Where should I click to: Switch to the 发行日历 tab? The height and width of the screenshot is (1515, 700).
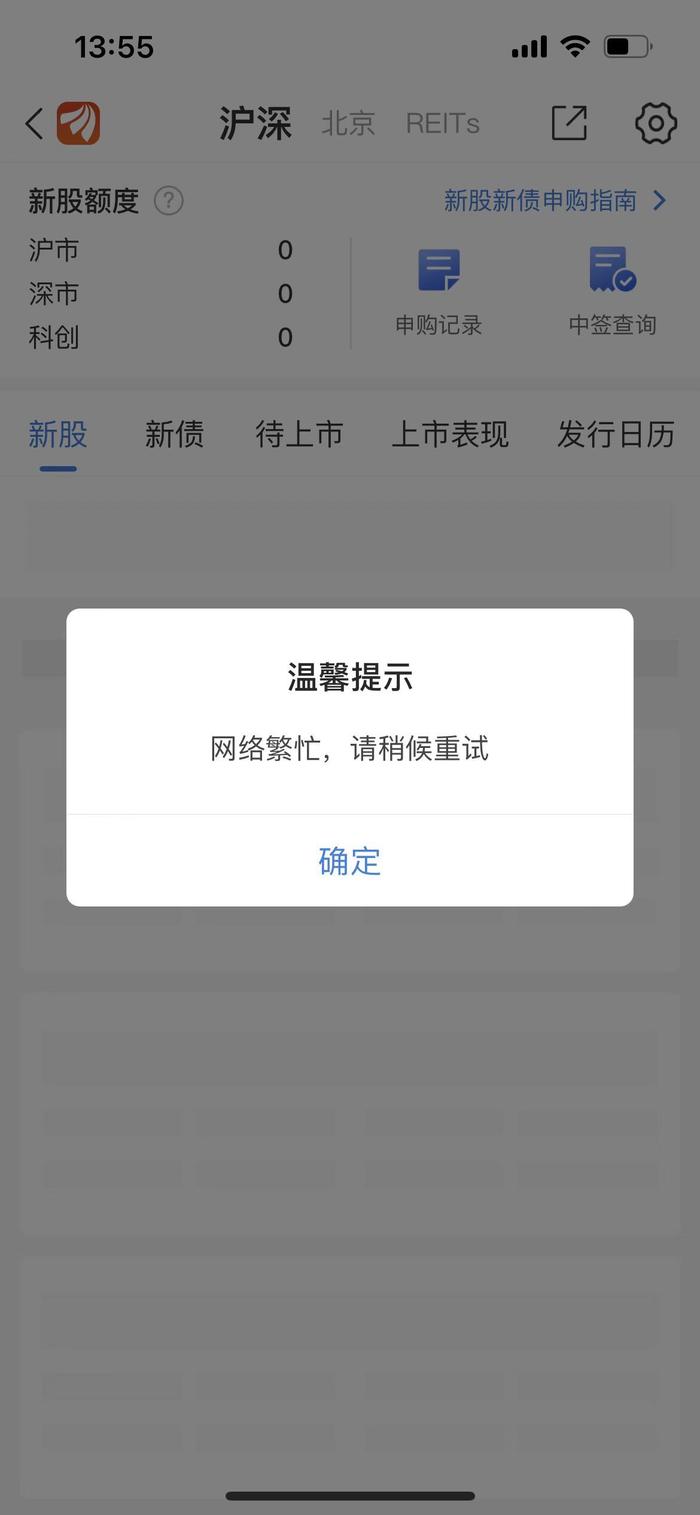click(616, 434)
